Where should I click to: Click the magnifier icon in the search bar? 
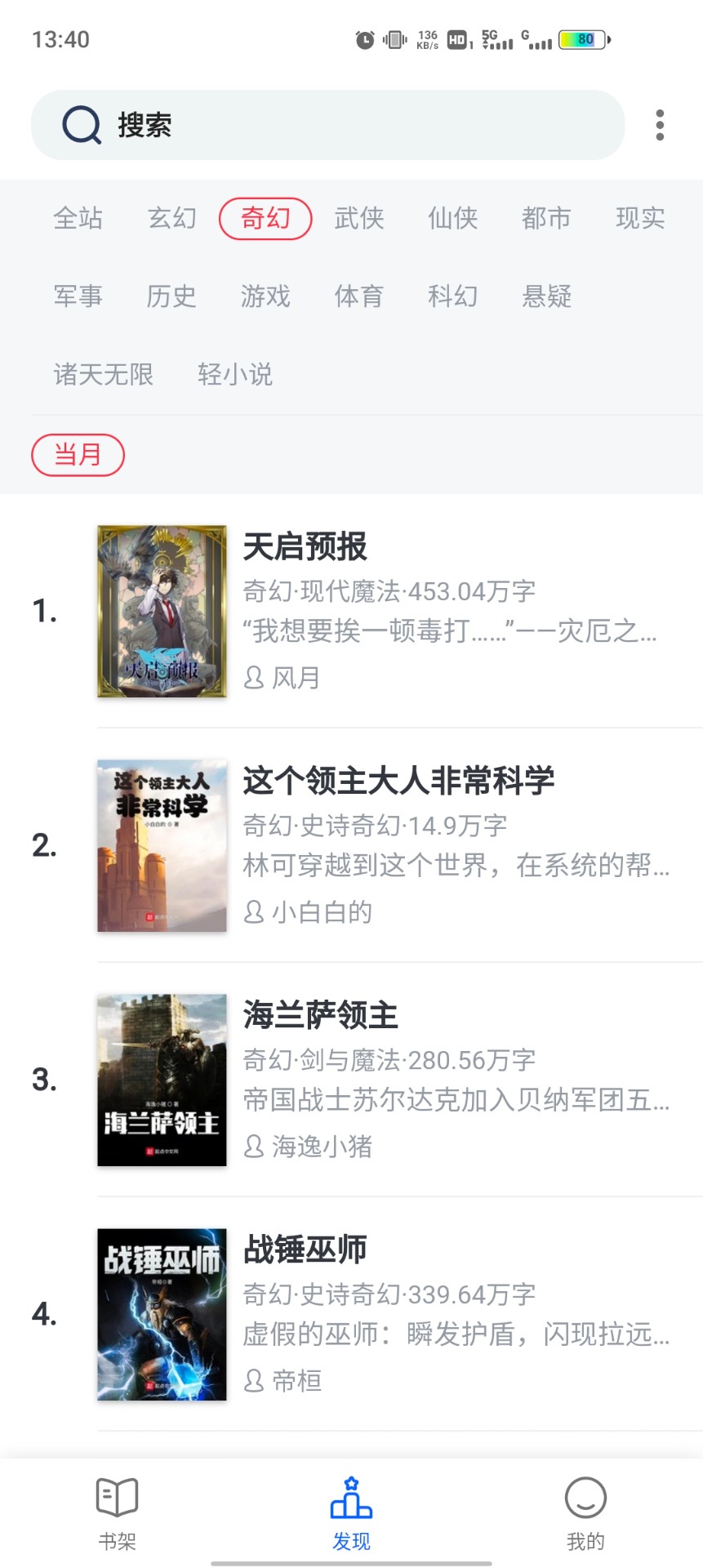coord(78,124)
